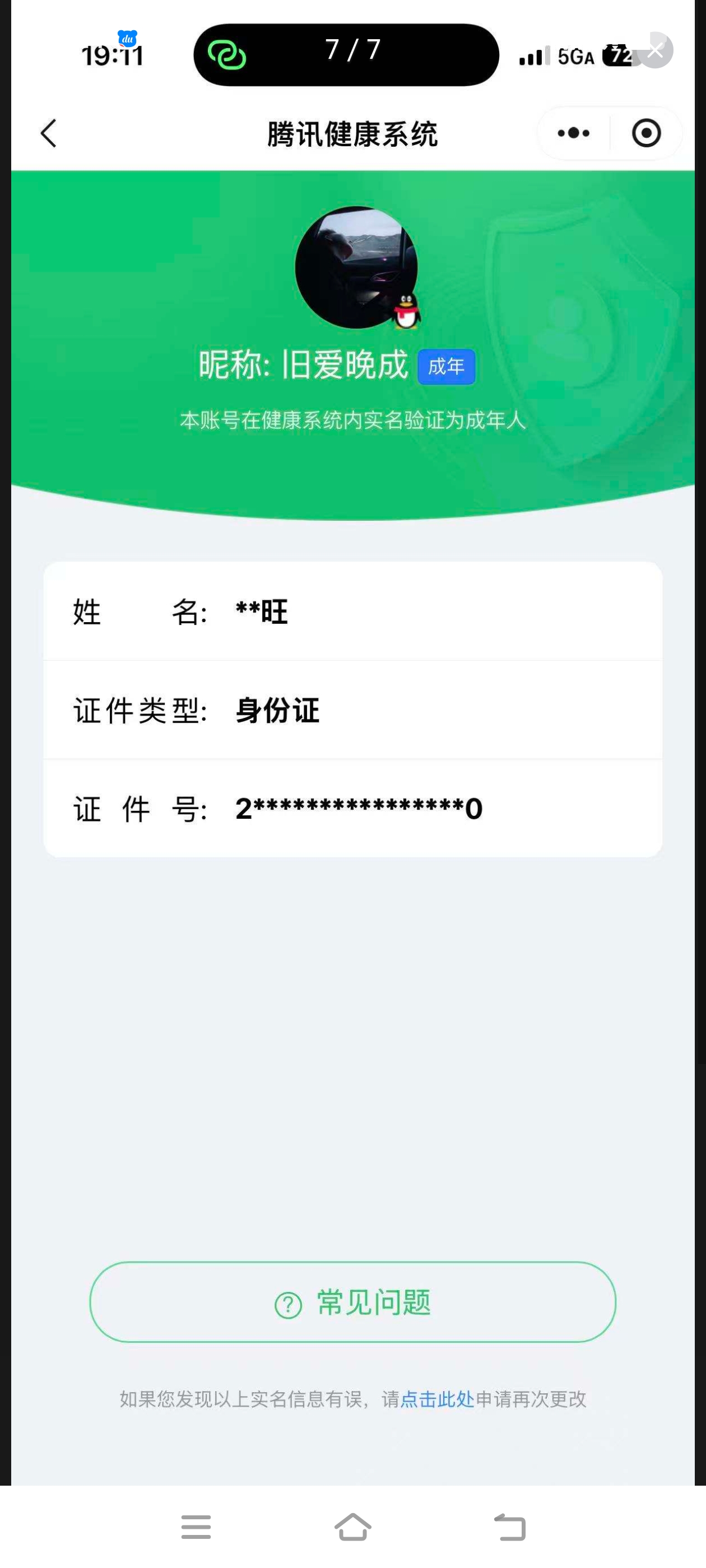Tap the capsule close (圆点) icon
This screenshot has width=706, height=1568.
[x=647, y=133]
